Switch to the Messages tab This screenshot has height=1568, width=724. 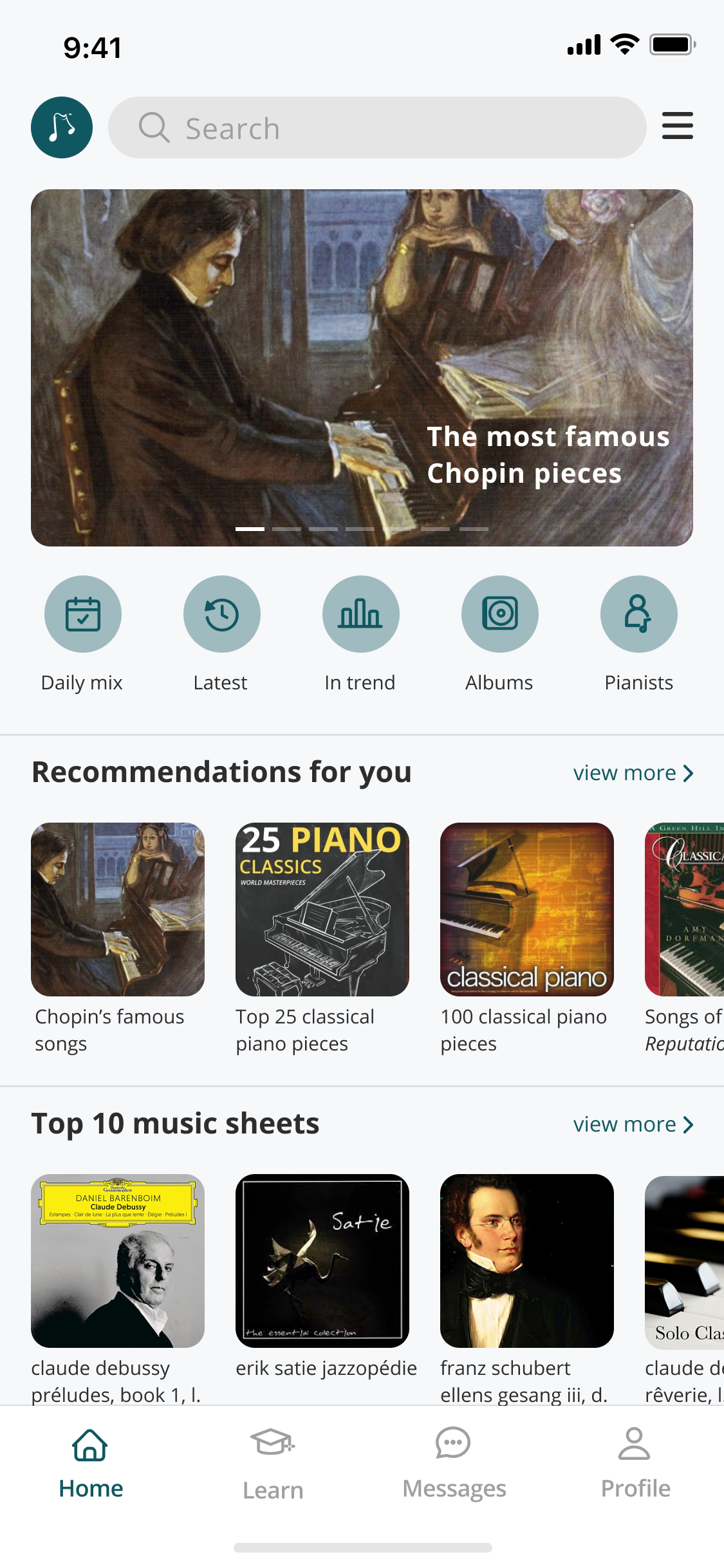[x=454, y=1464]
